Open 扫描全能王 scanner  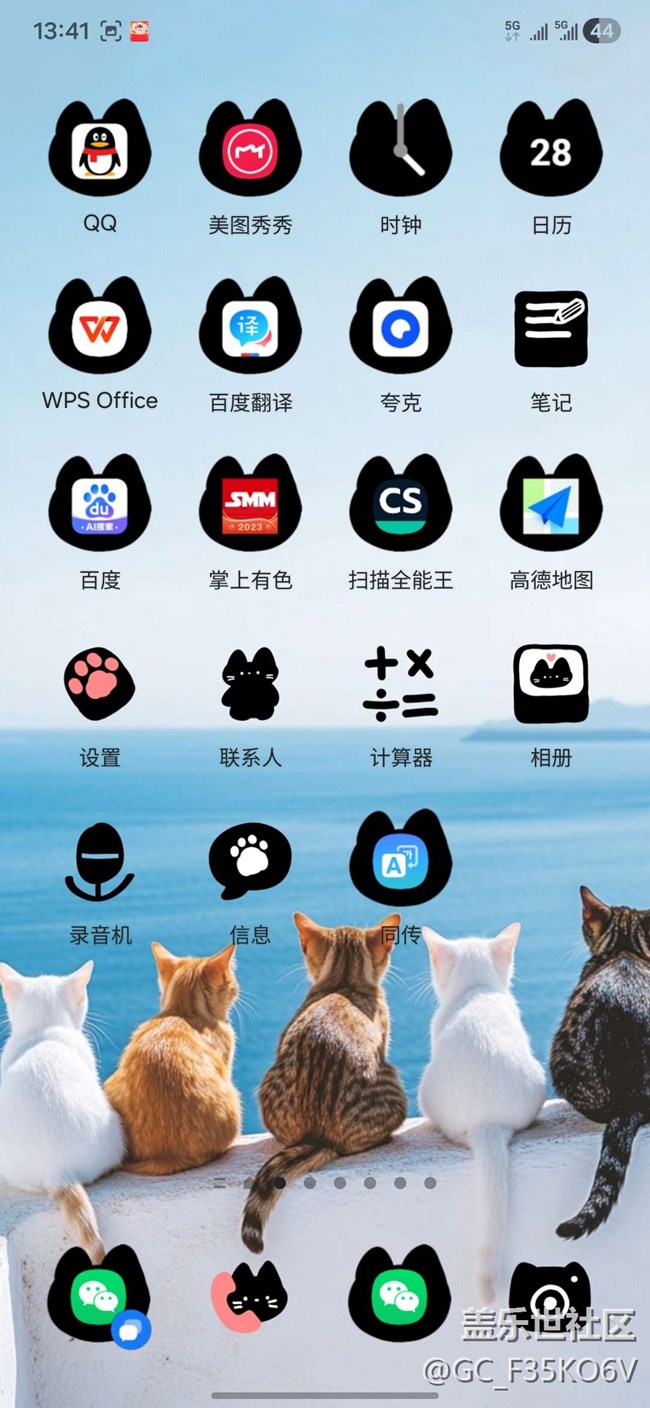400,506
